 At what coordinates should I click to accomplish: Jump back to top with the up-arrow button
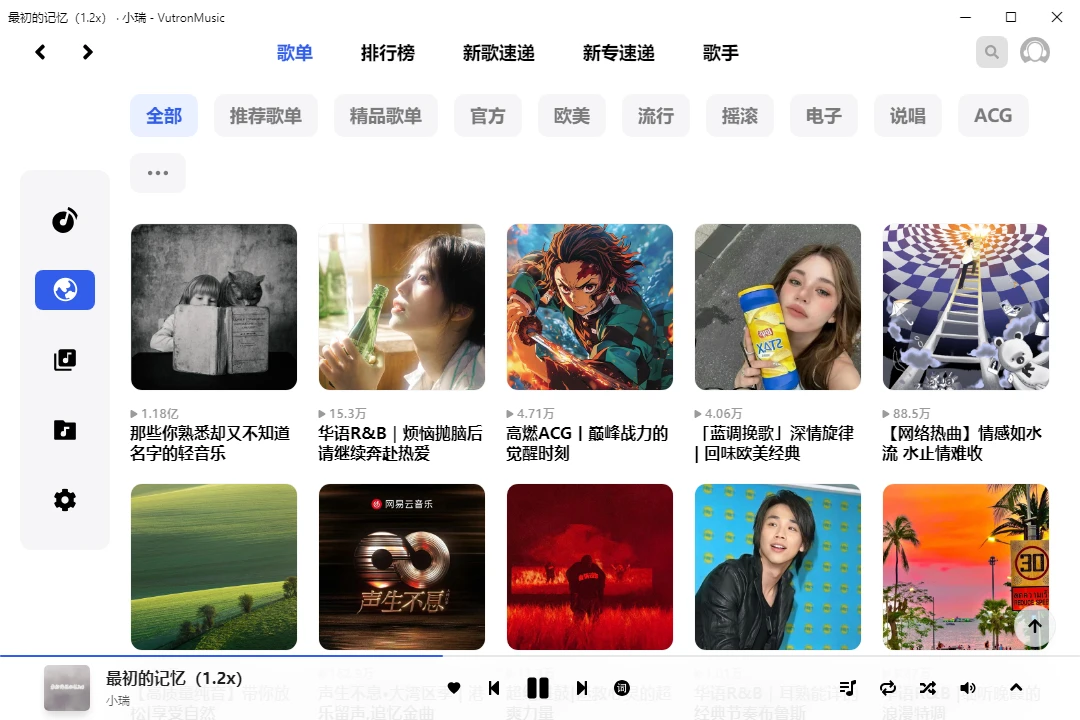click(x=1035, y=627)
